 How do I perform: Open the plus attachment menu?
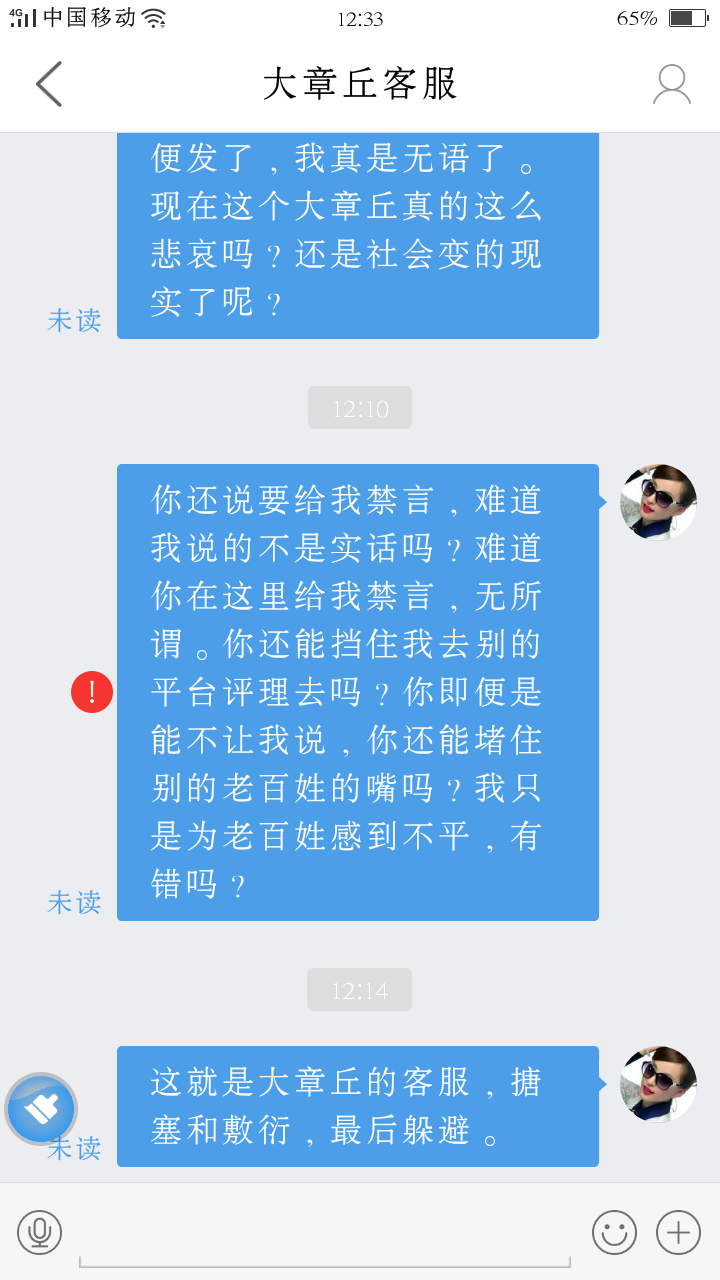click(x=678, y=1232)
